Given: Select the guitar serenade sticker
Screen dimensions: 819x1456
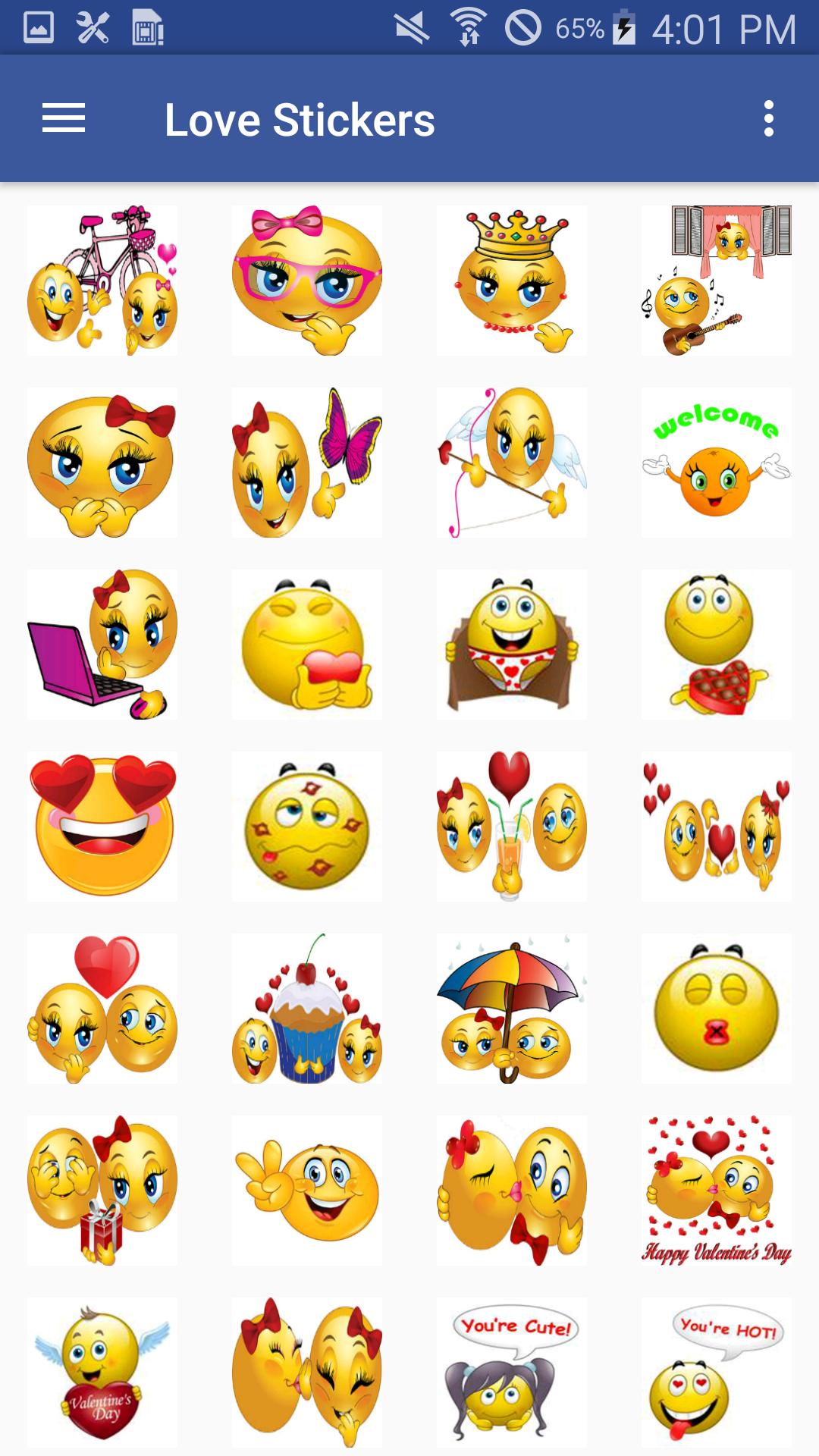Looking at the screenshot, I should 717,281.
